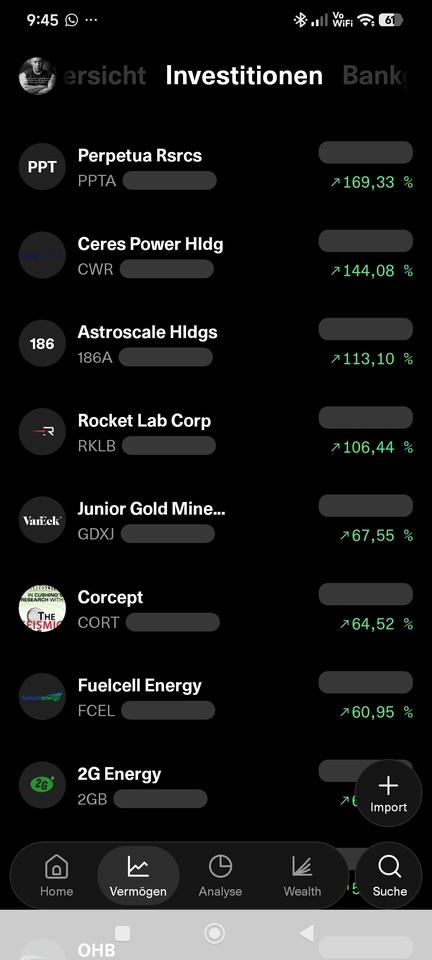Go to the system home screen
The height and width of the screenshot is (960, 432).
coord(215,933)
